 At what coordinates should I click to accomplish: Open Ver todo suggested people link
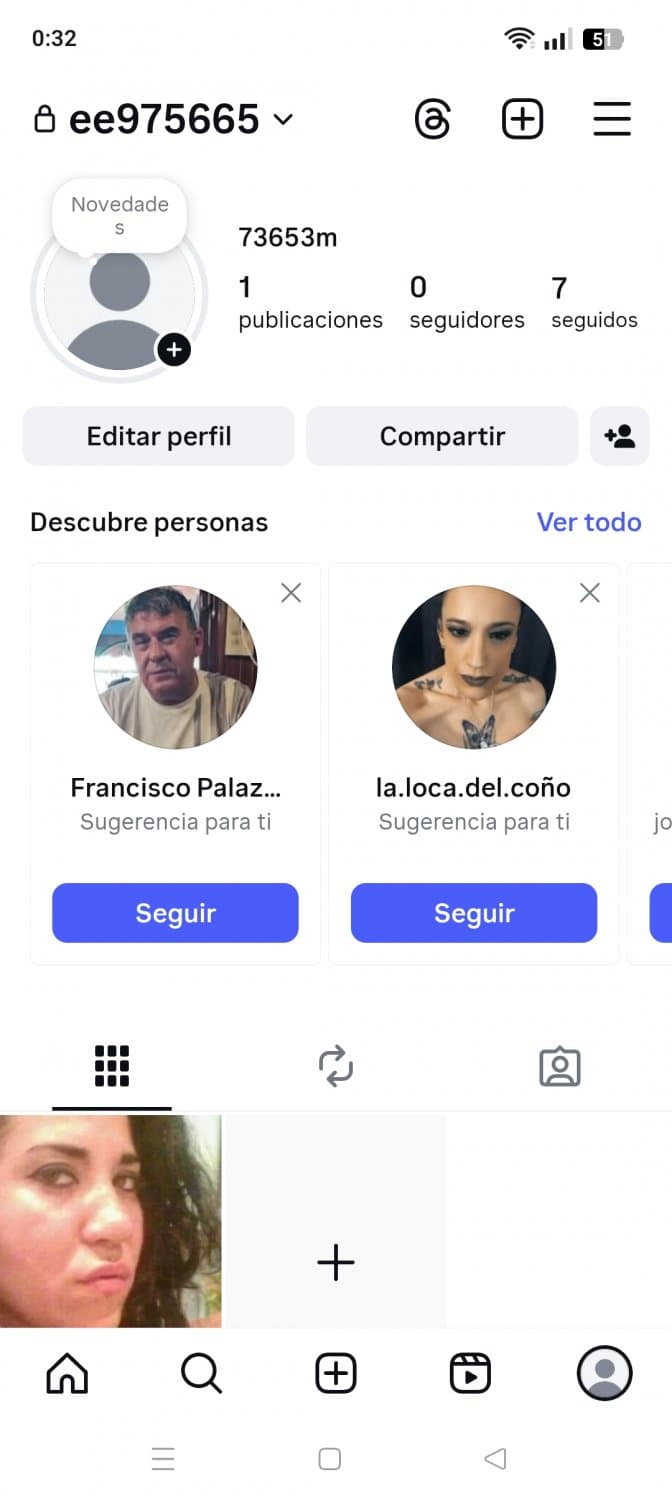(x=588, y=522)
